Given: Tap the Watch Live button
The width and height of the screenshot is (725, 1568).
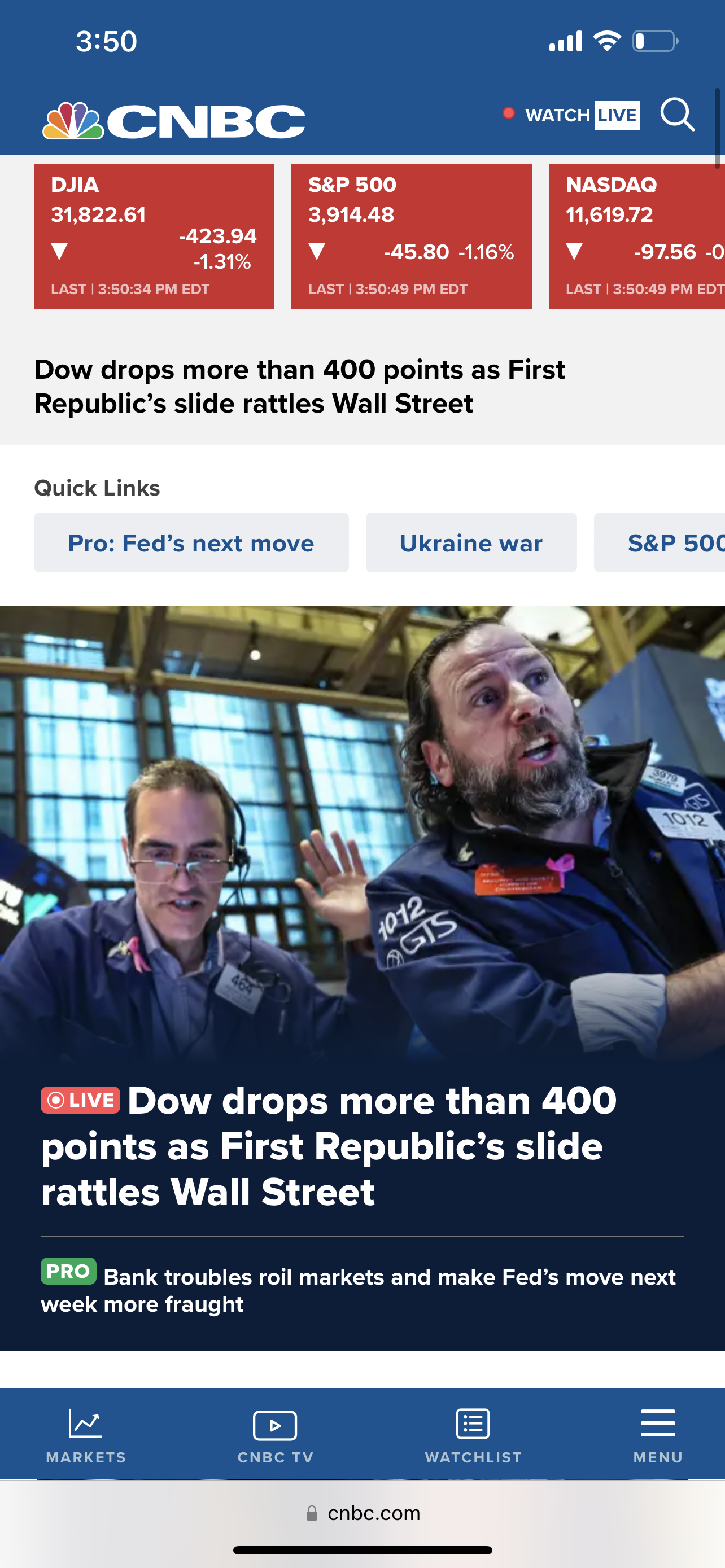Looking at the screenshot, I should 582,115.
